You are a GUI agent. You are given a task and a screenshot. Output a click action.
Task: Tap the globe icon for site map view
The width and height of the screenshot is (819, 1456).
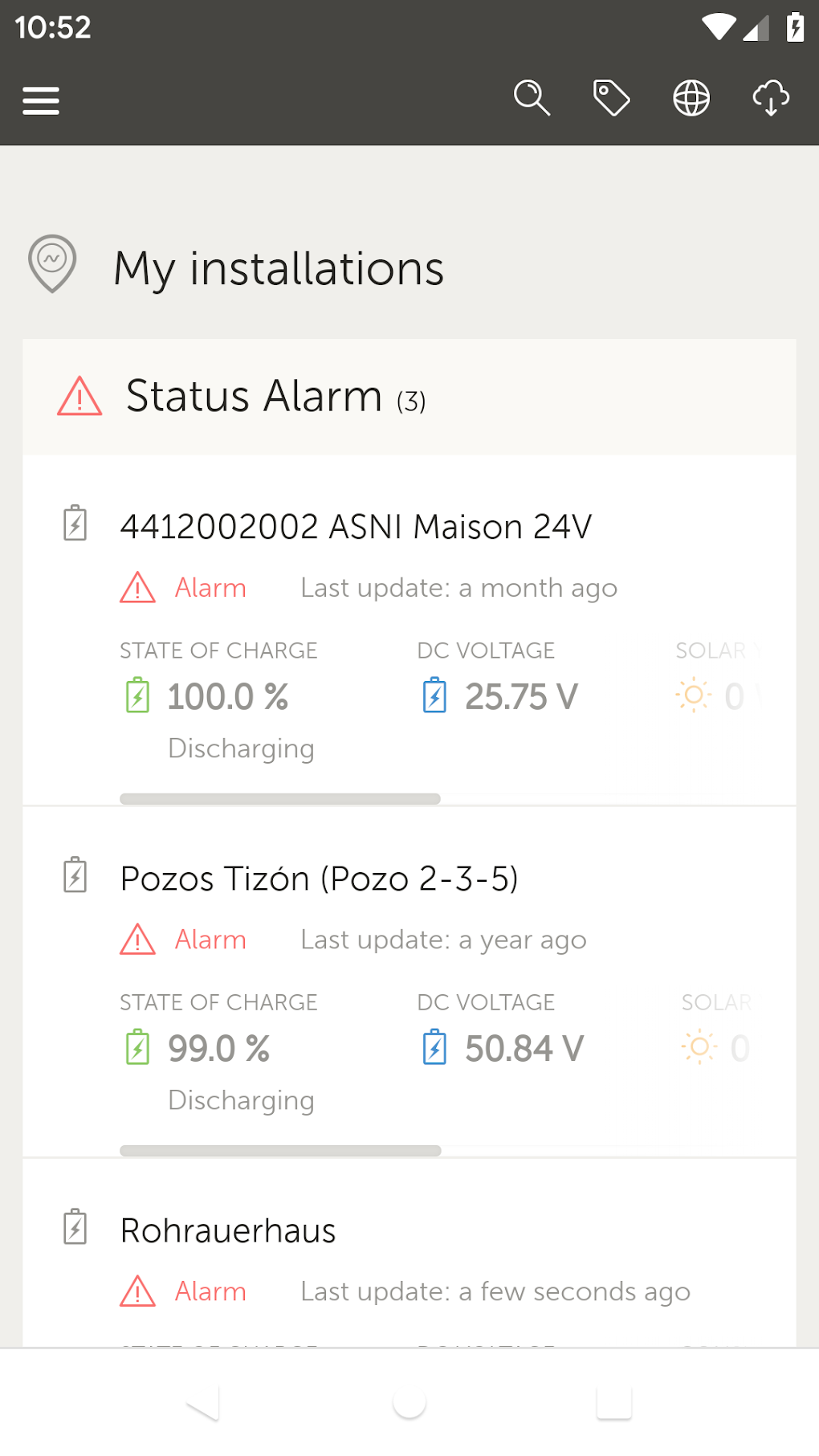click(691, 98)
